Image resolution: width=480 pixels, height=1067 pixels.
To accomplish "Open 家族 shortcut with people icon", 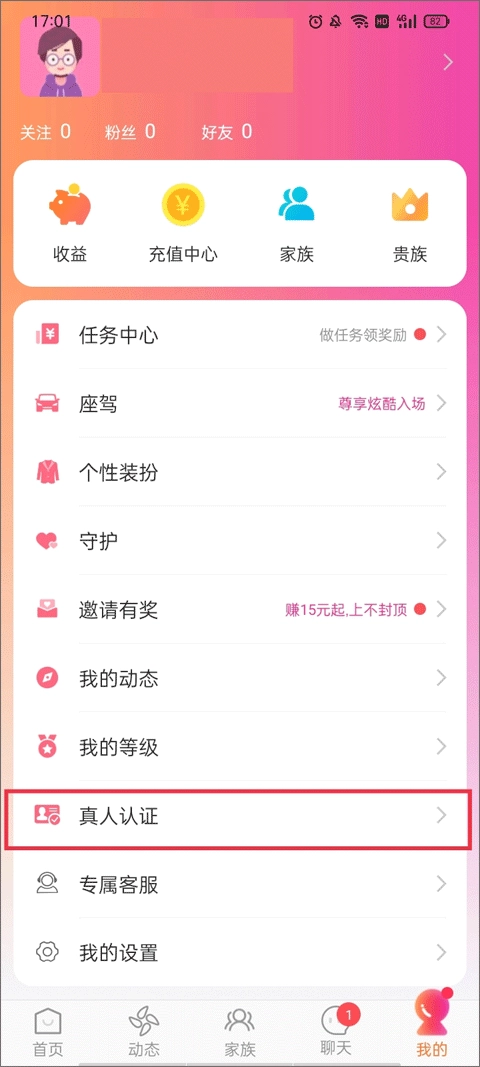I will (x=297, y=224).
